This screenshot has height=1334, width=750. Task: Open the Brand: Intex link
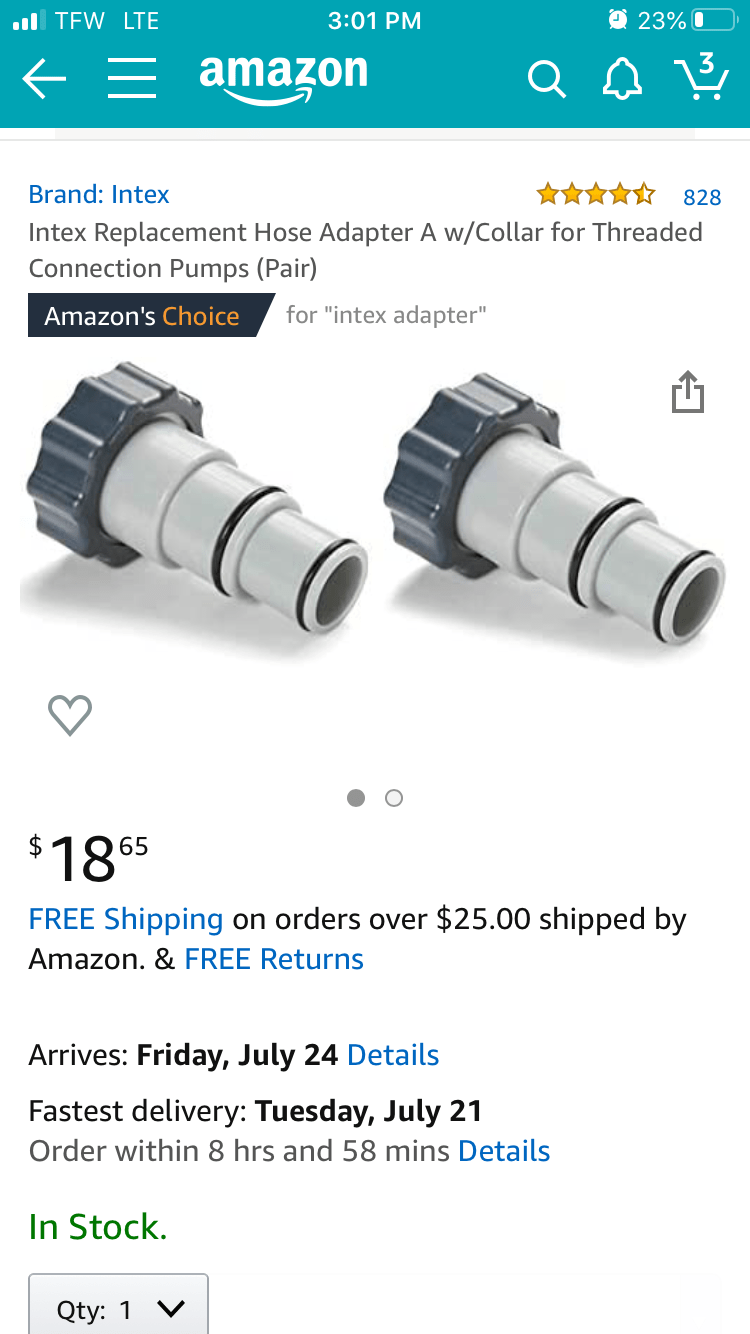click(99, 194)
